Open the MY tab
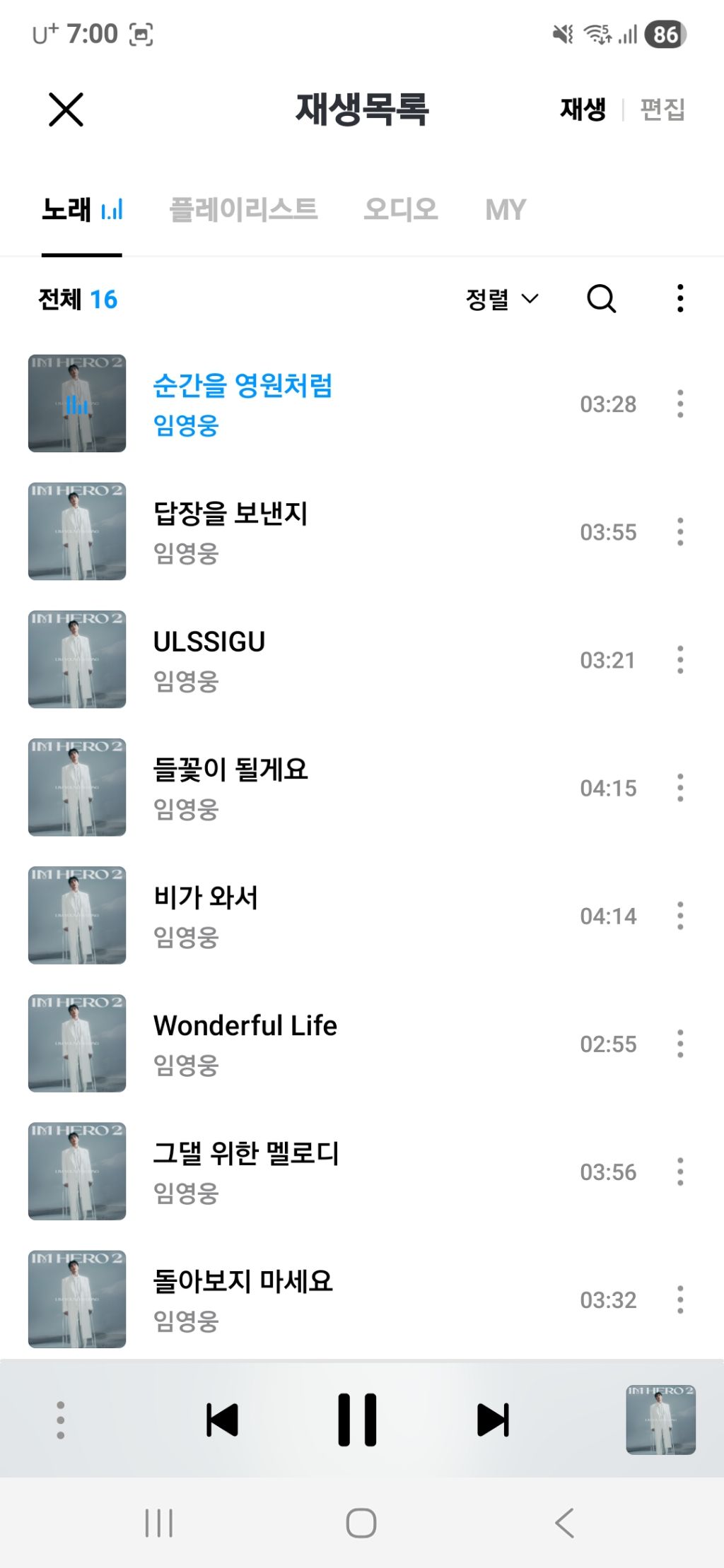The height and width of the screenshot is (1568, 724). [x=505, y=209]
